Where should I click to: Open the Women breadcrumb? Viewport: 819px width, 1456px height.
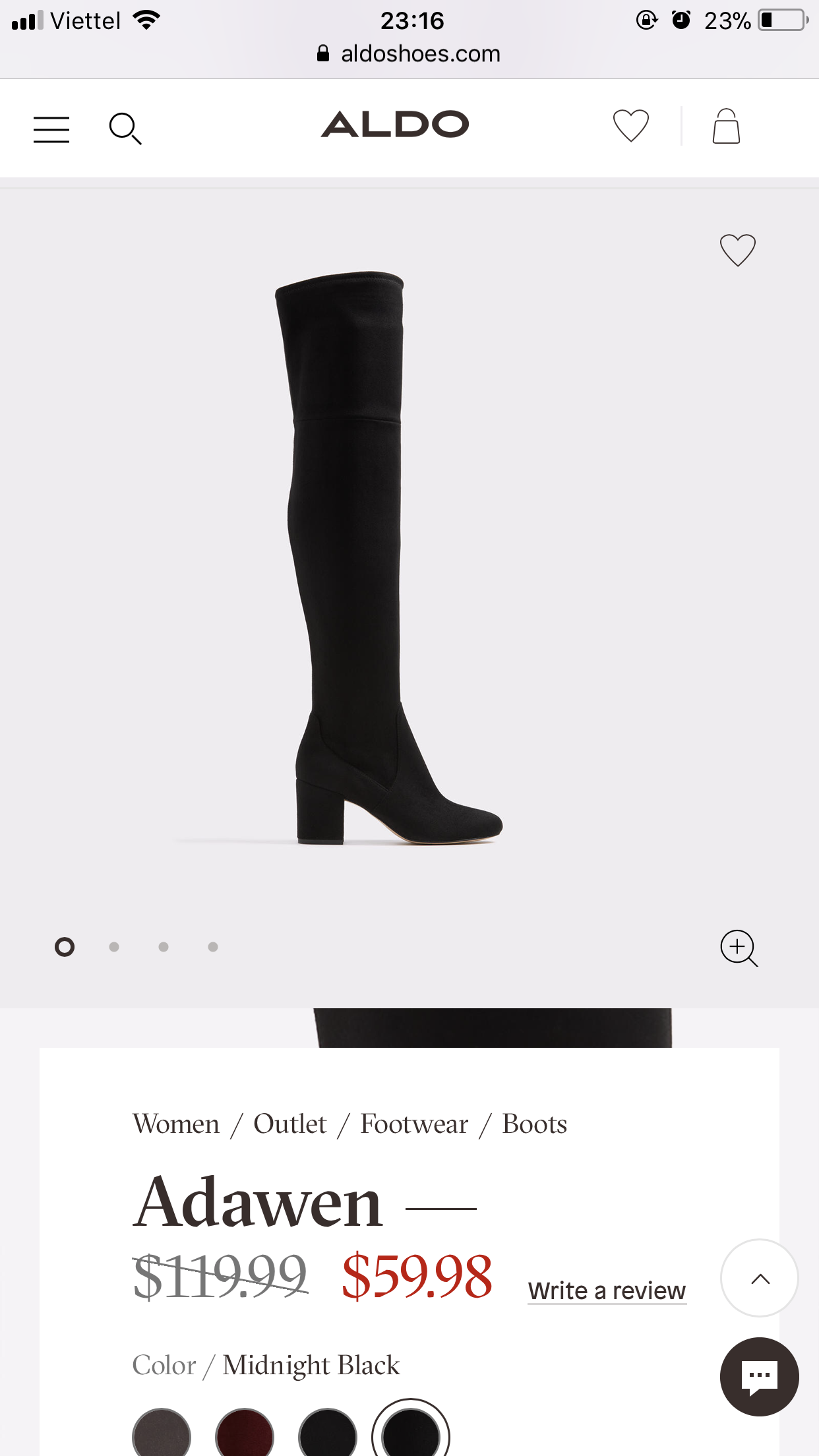coord(176,1124)
